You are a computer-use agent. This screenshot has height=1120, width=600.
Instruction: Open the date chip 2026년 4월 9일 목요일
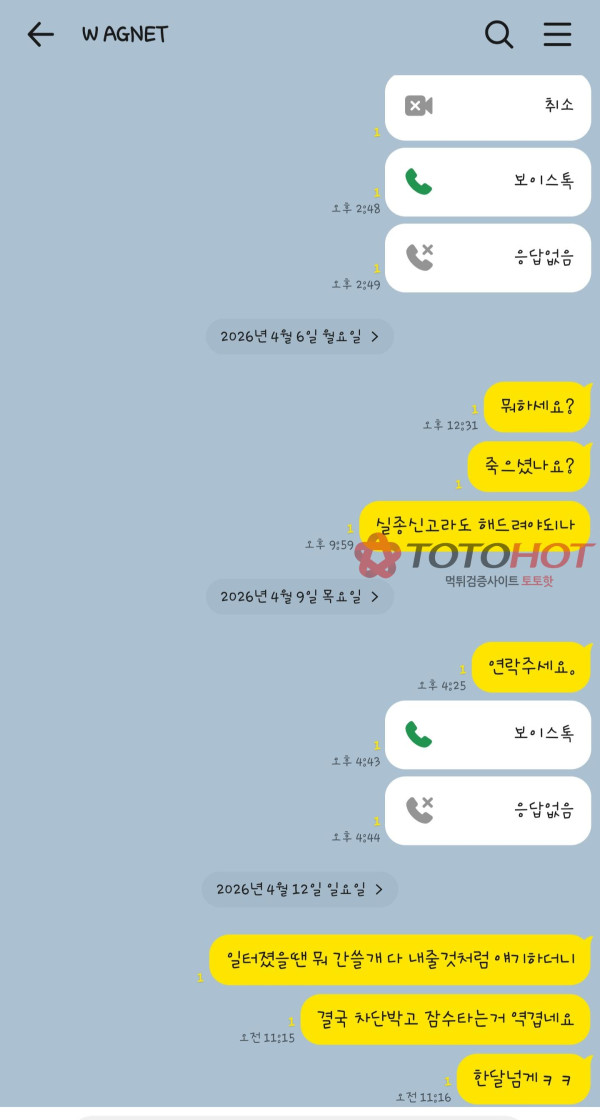(x=299, y=597)
